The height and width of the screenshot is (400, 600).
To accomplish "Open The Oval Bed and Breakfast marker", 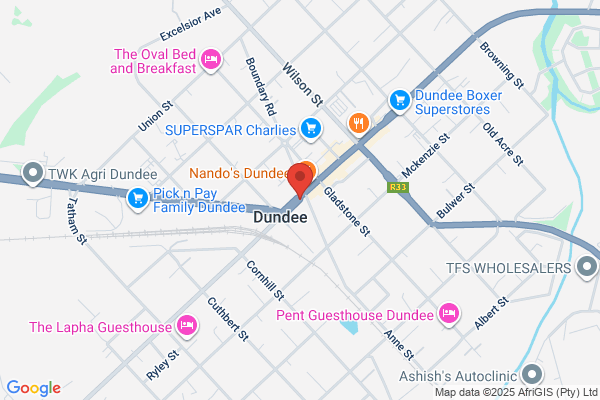I will [211, 60].
